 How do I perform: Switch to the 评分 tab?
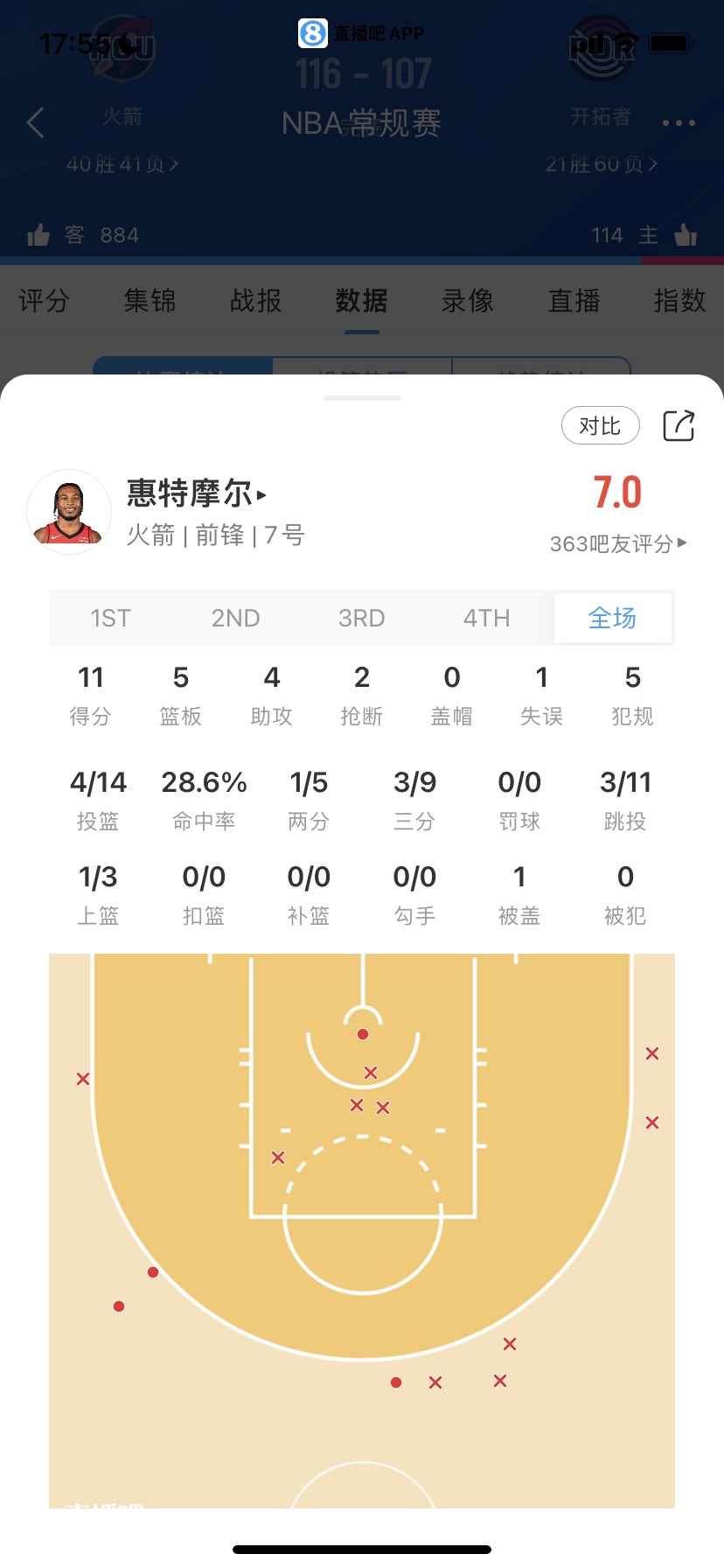coord(44,301)
